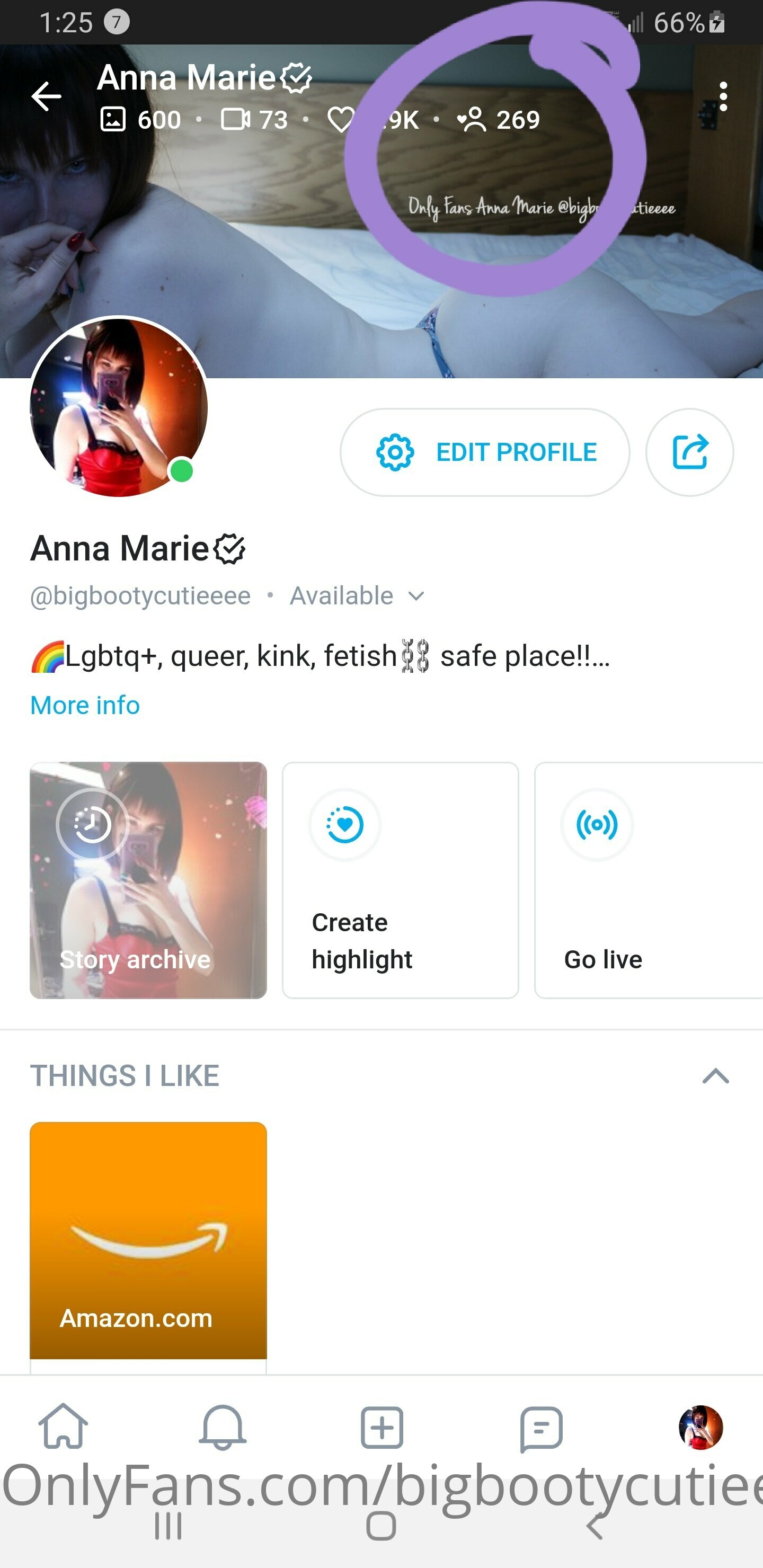This screenshot has width=763, height=1568.
Task: Switch to the Home tab
Action: click(64, 1426)
